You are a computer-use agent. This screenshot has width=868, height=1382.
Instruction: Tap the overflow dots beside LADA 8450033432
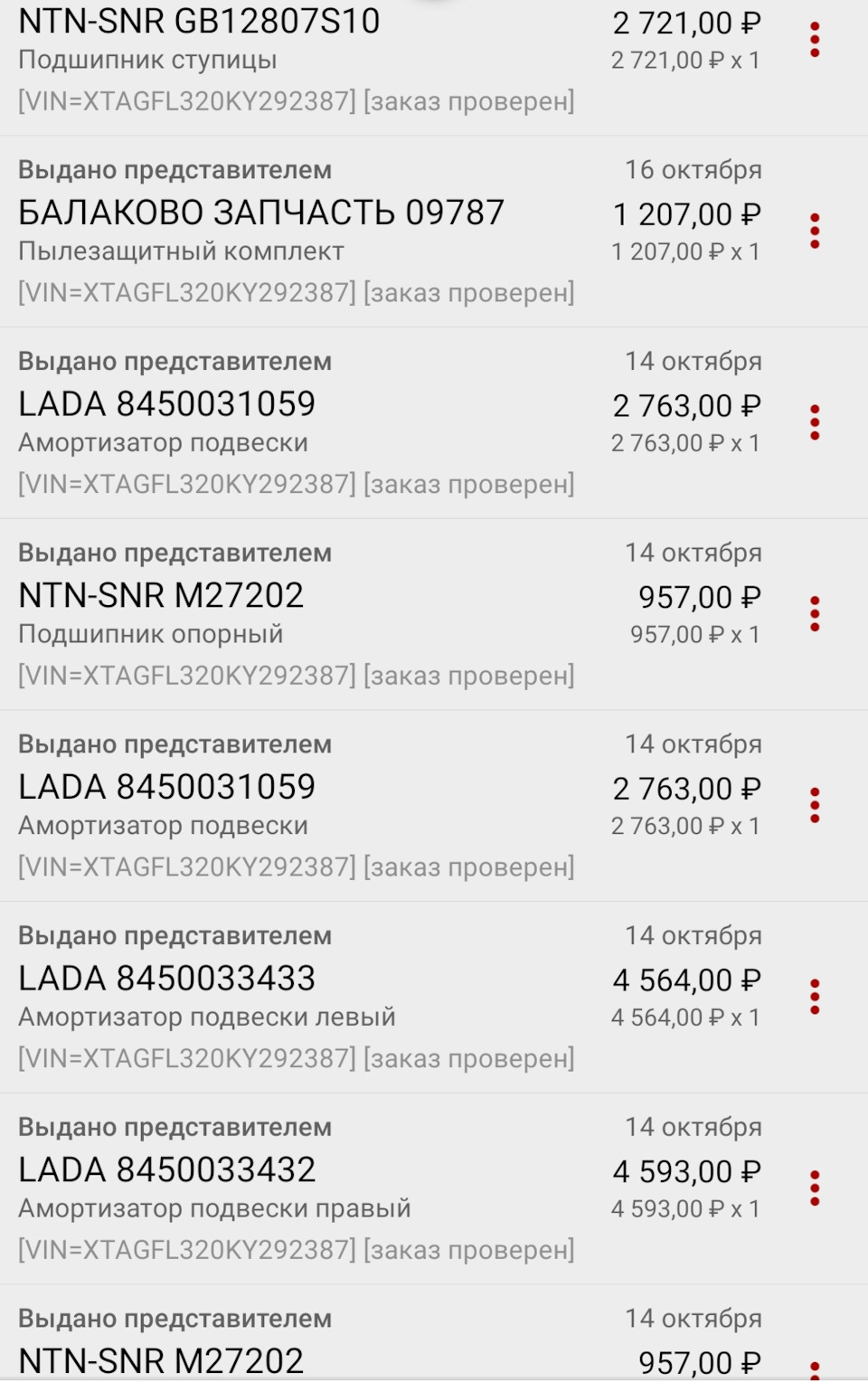[815, 1188]
